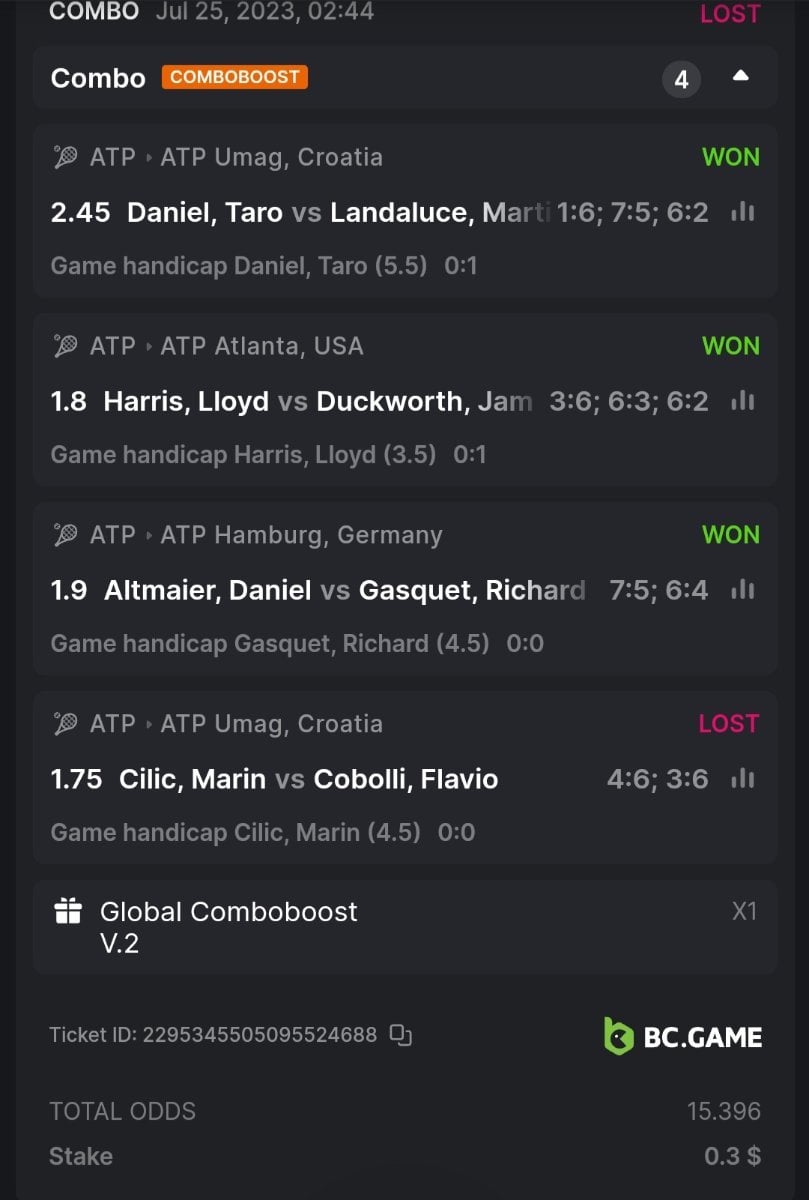The image size is (809, 1200).
Task: Copy the ticket ID
Action: tap(400, 1035)
